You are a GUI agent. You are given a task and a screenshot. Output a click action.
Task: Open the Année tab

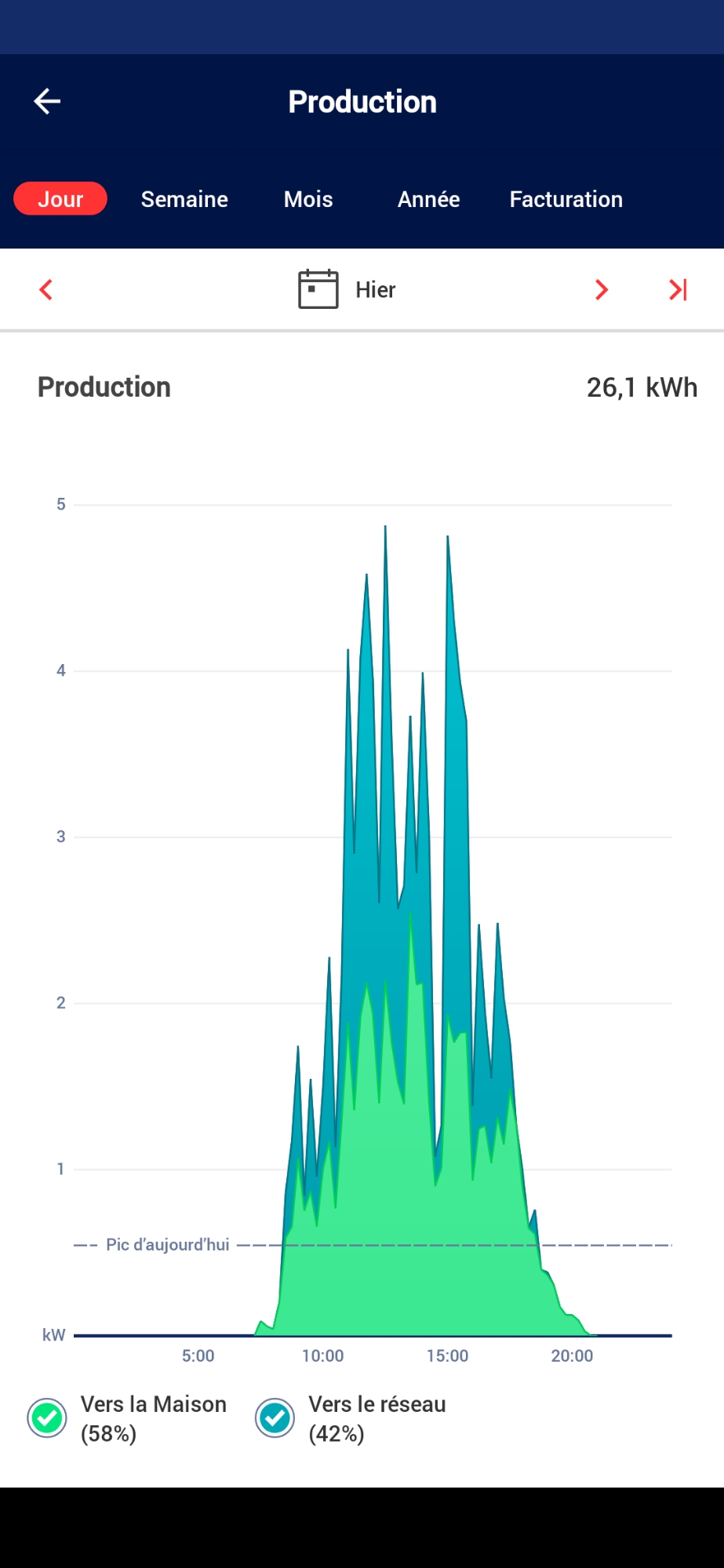pyautogui.click(x=428, y=199)
